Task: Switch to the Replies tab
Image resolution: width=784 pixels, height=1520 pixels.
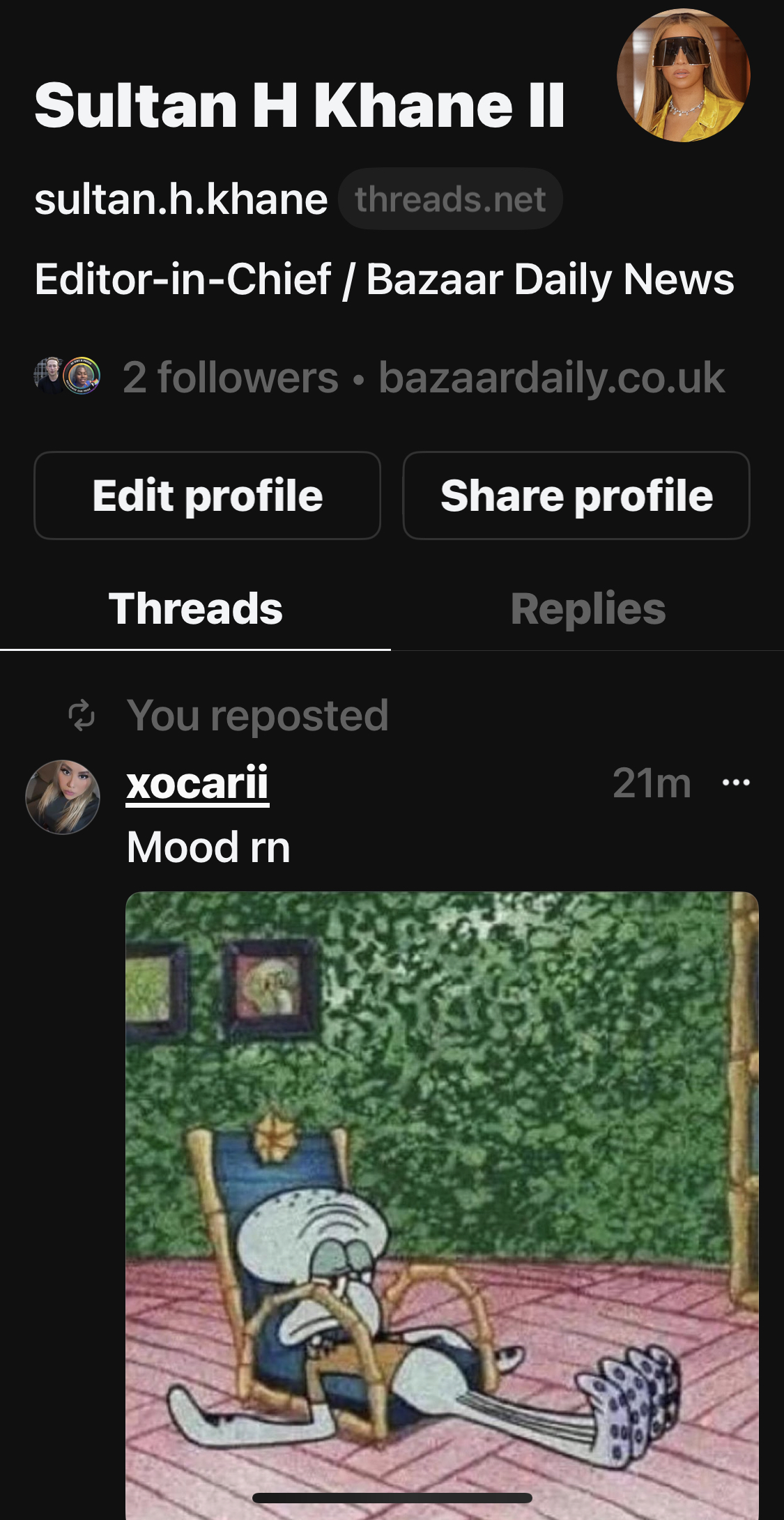Action: (587, 608)
